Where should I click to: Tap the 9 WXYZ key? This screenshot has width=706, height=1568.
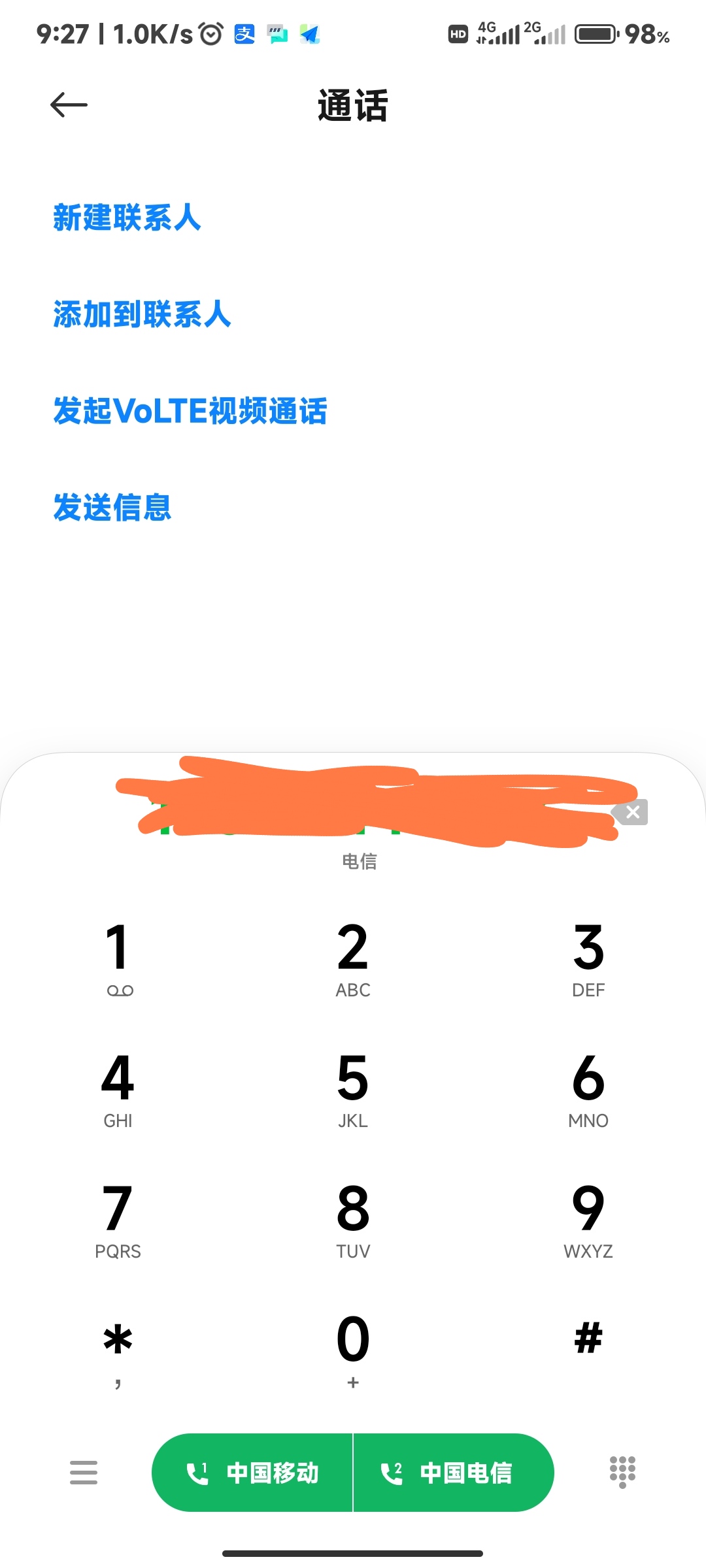[588, 1218]
